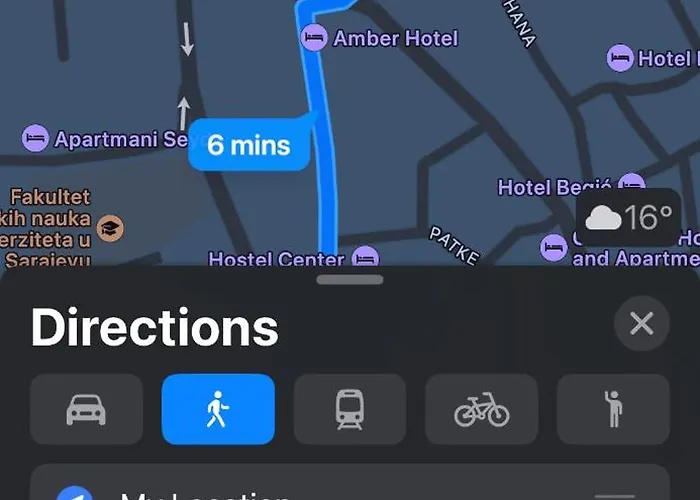The image size is (700, 500).
Task: Open Hostel Center map marker
Action: click(x=366, y=257)
